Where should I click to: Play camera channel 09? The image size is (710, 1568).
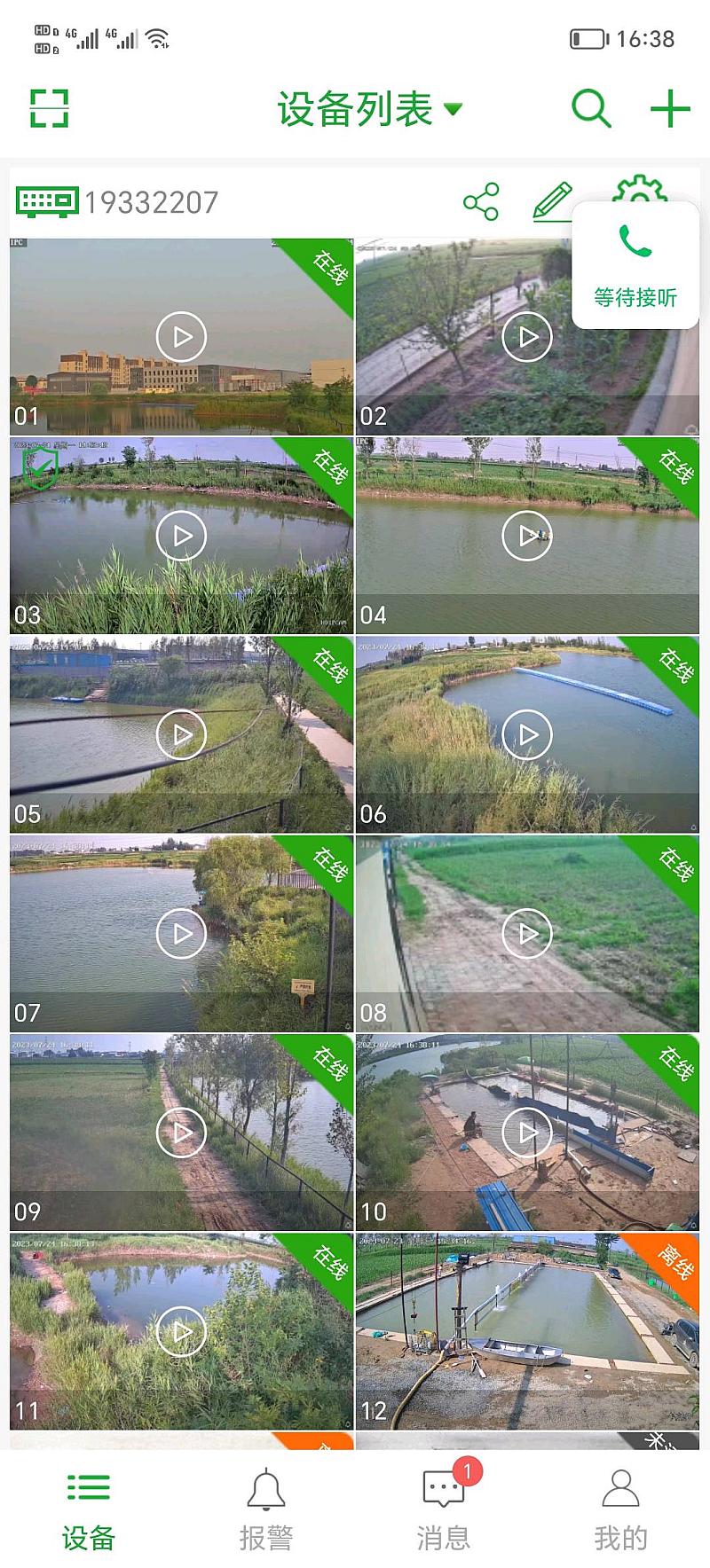[181, 1132]
